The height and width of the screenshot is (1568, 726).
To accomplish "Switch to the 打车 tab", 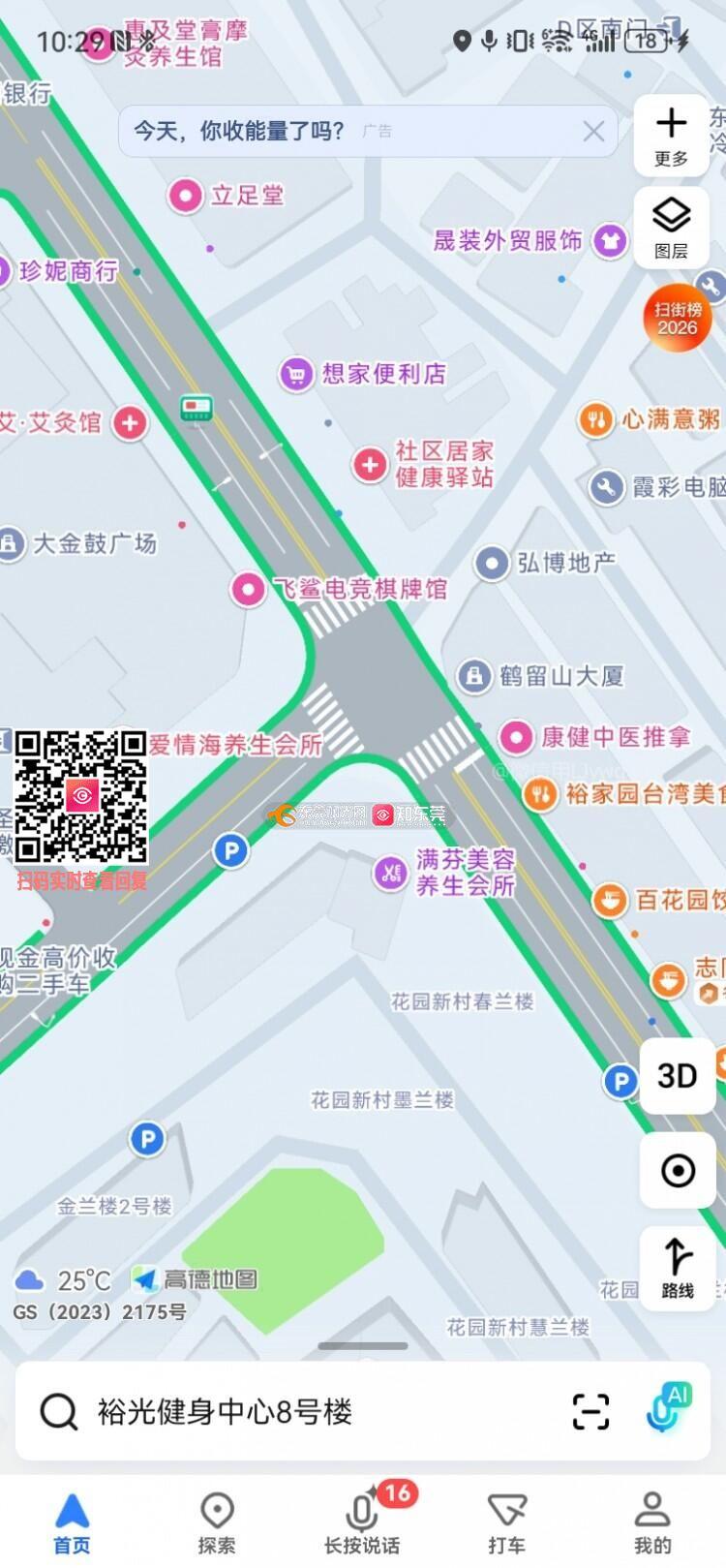I will 506,1522.
